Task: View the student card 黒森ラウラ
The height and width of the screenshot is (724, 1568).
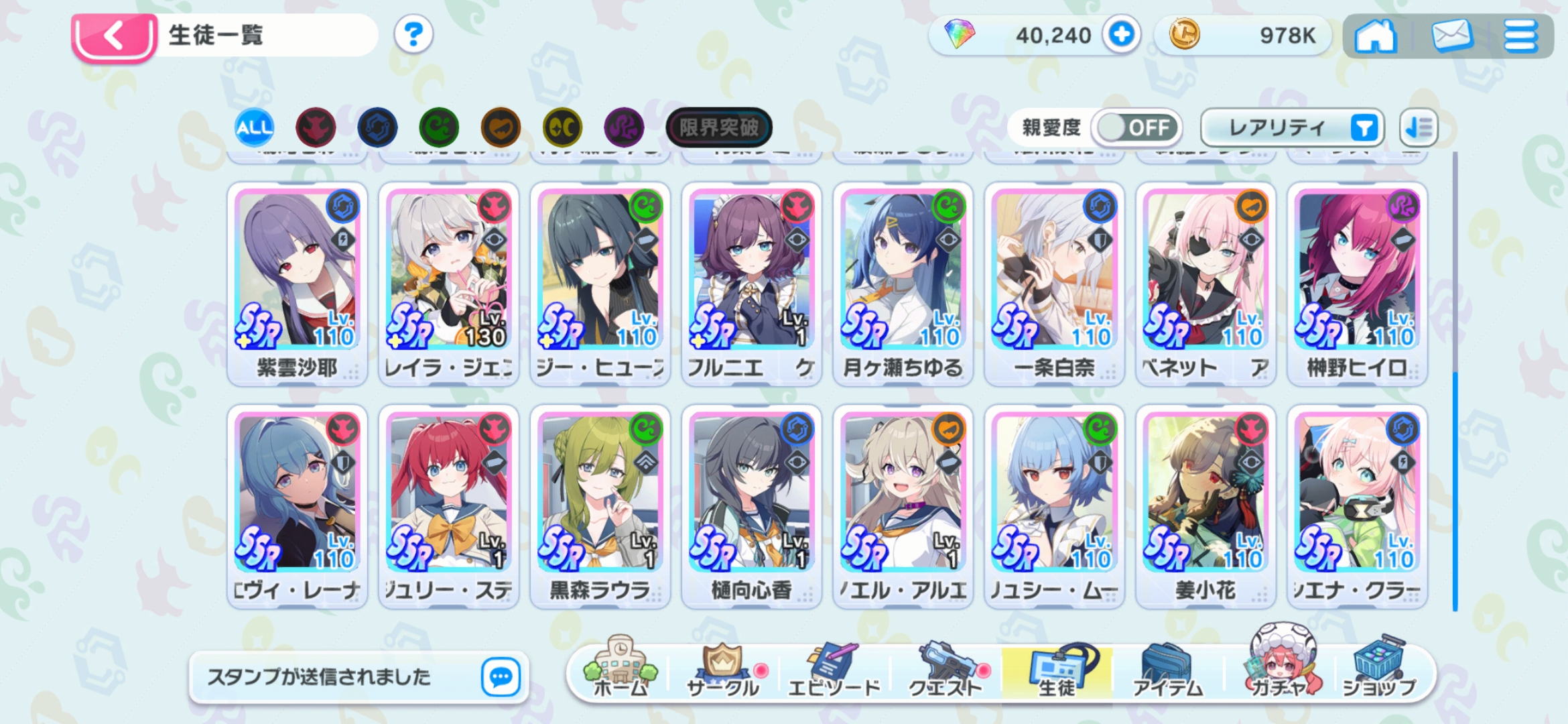Action: [600, 504]
